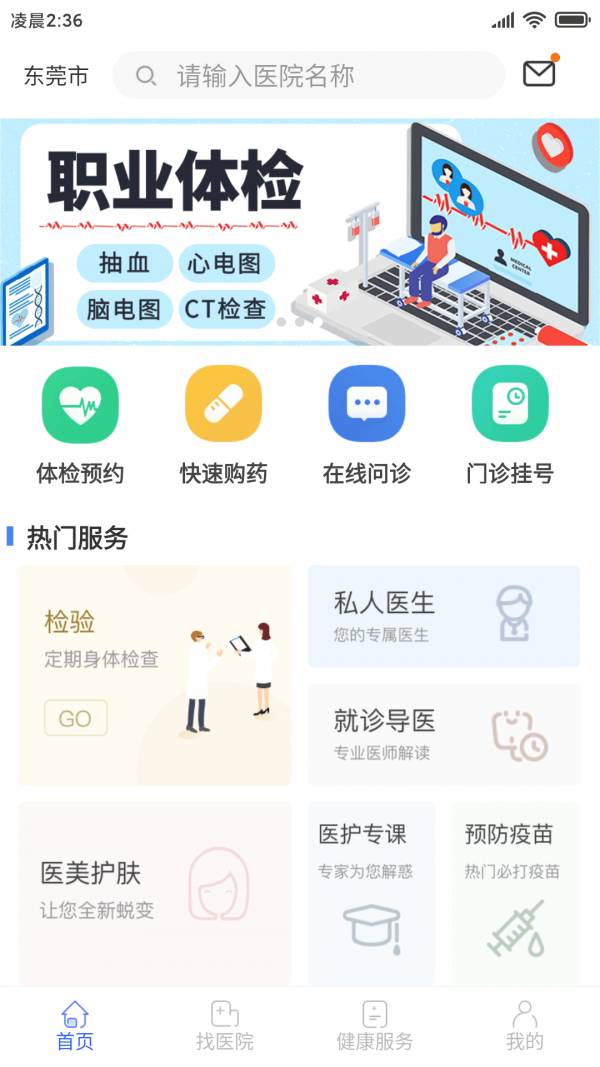Open the 医护专课 card
600x1067 pixels.
[372, 892]
